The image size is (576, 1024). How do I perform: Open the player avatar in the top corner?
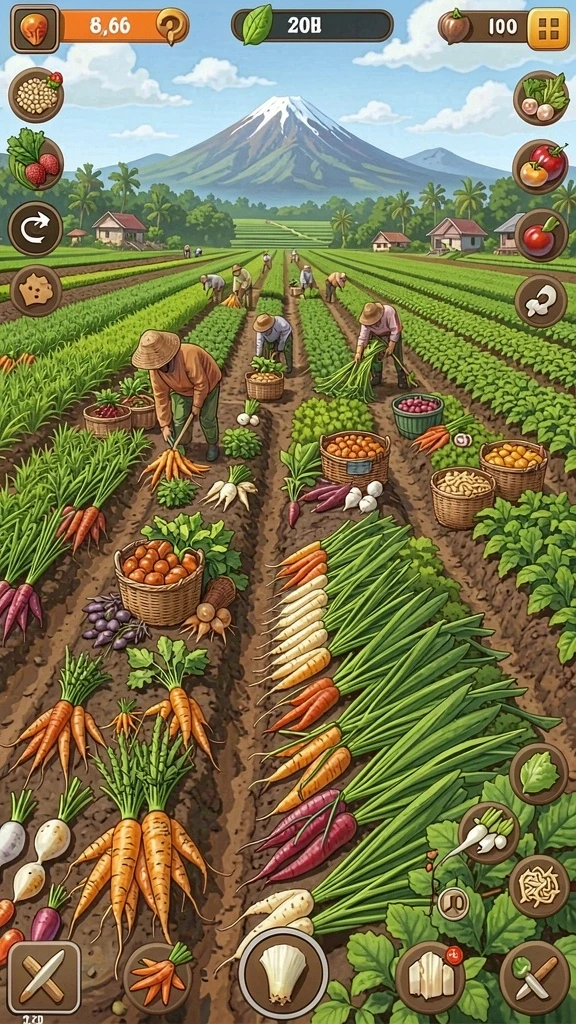(35, 27)
